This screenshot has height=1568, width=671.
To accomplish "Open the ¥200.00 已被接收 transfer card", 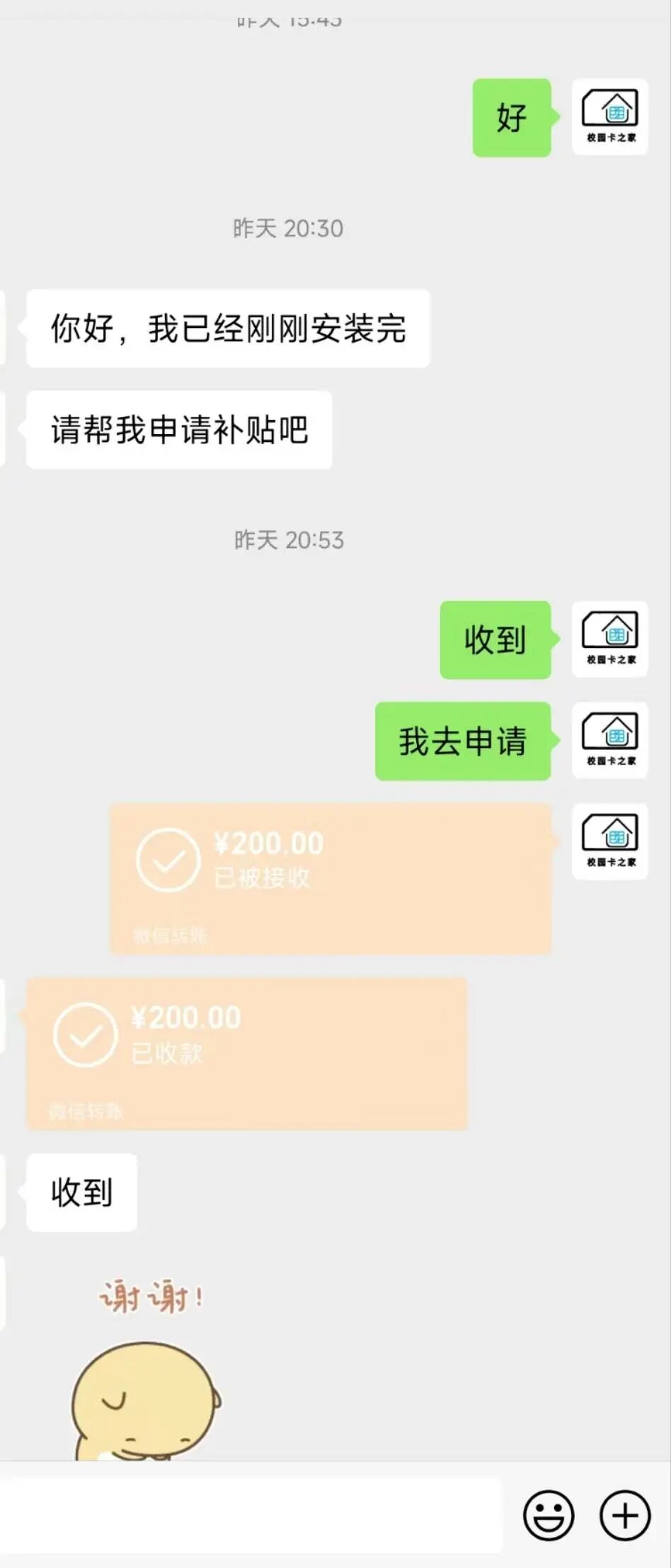I will pyautogui.click(x=331, y=878).
